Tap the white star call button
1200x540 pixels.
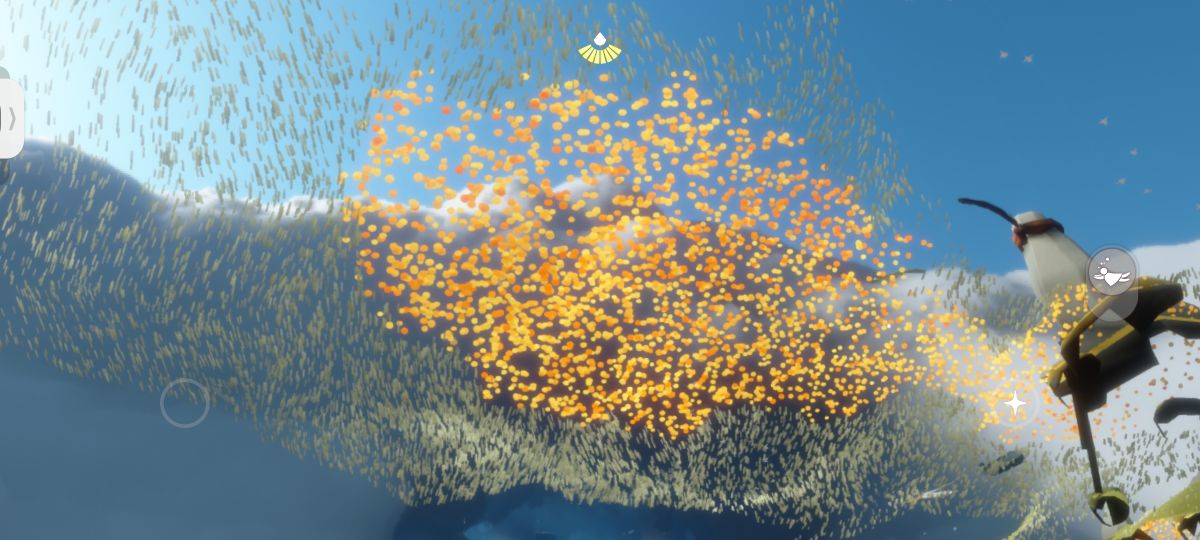tap(1015, 403)
